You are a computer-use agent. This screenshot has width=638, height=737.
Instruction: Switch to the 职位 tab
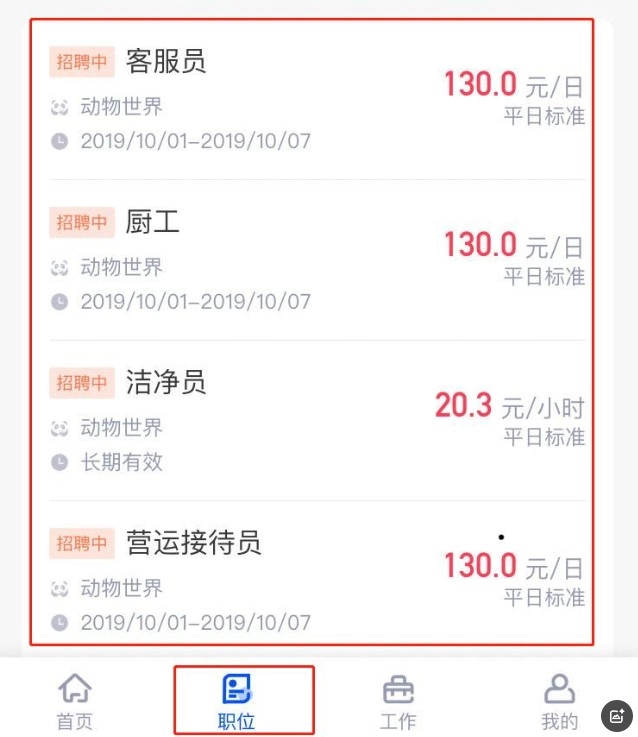coord(237,701)
